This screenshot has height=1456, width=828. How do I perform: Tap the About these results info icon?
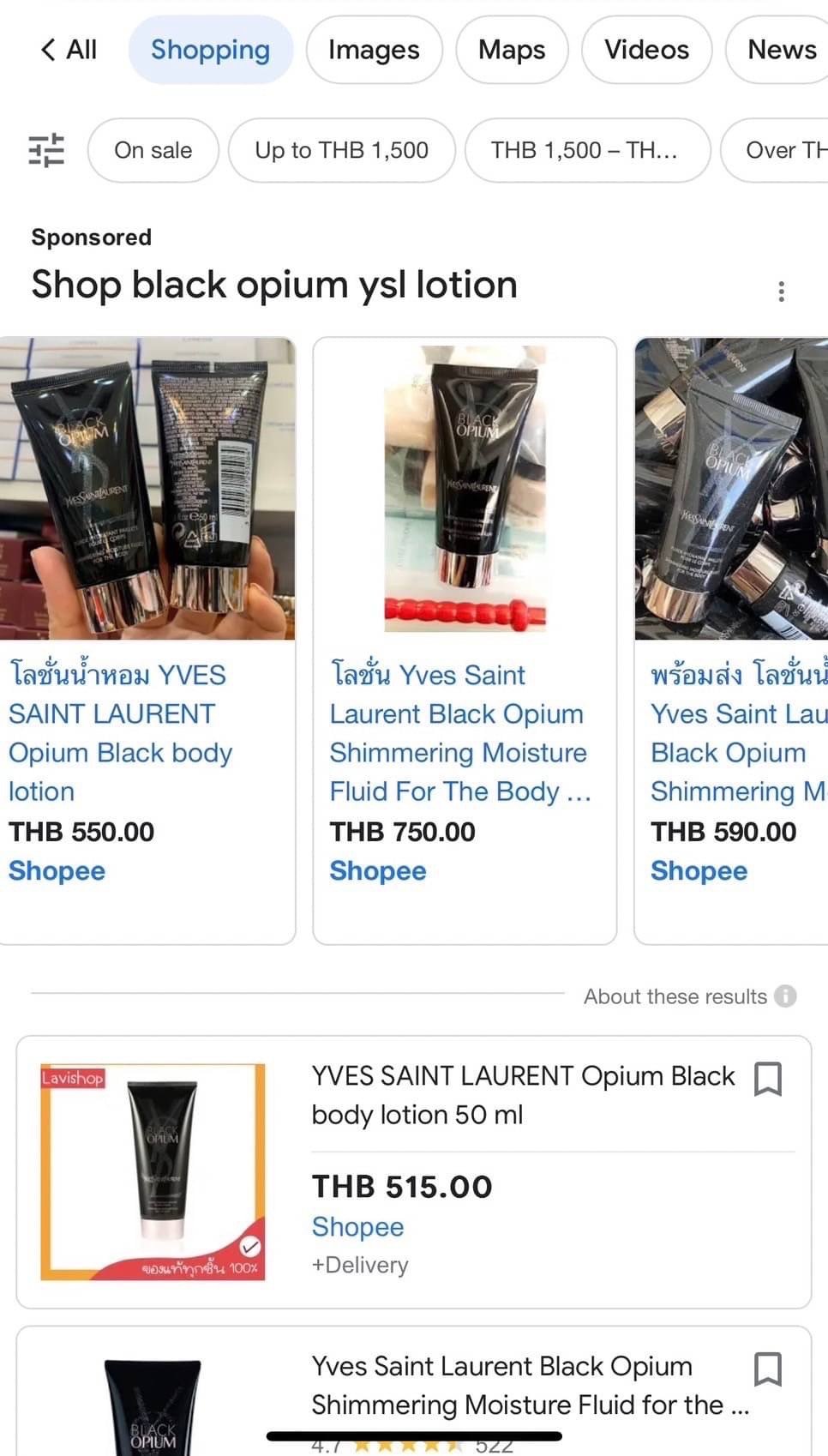coord(785,996)
